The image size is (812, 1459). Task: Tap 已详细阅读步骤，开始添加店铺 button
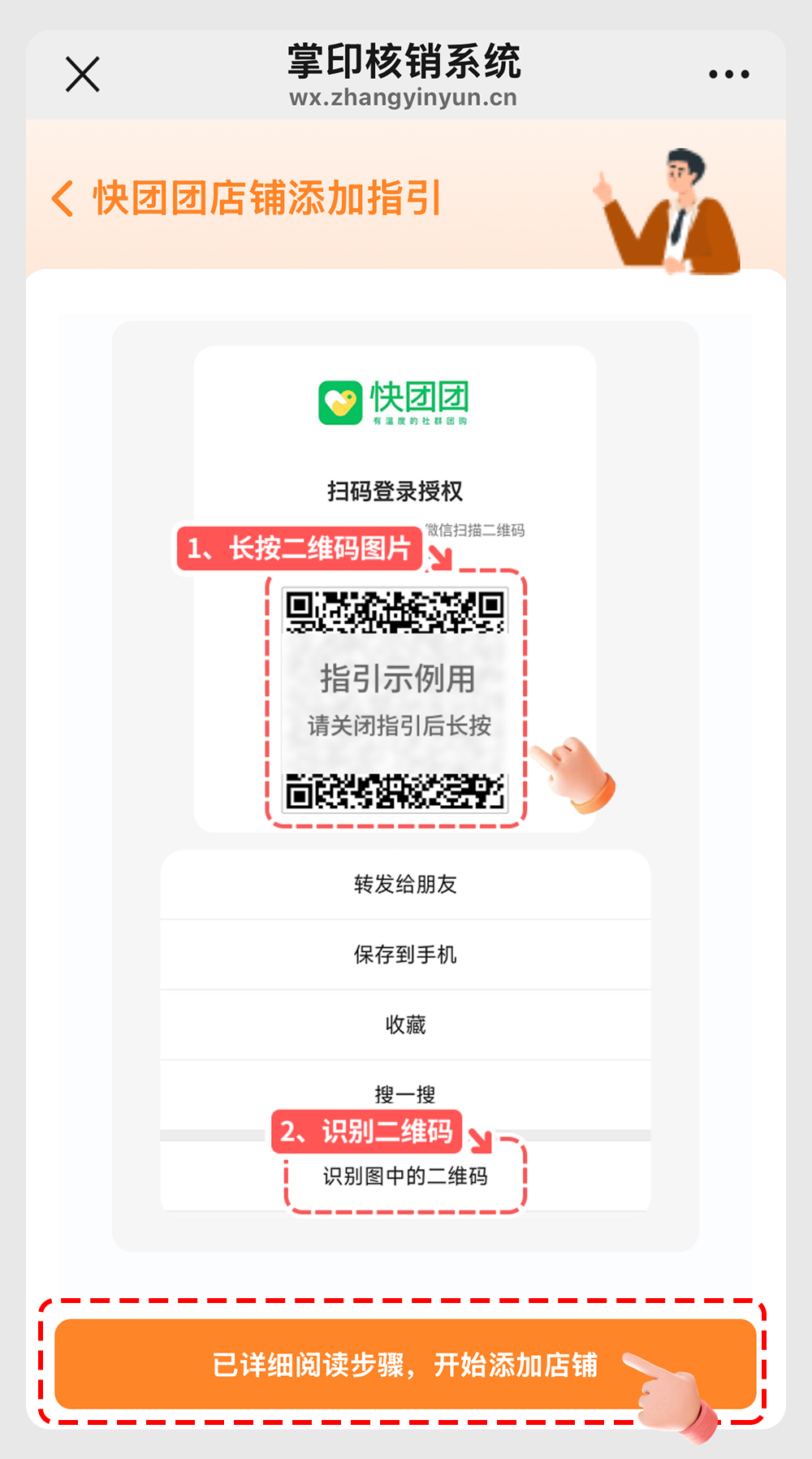pos(404,1365)
